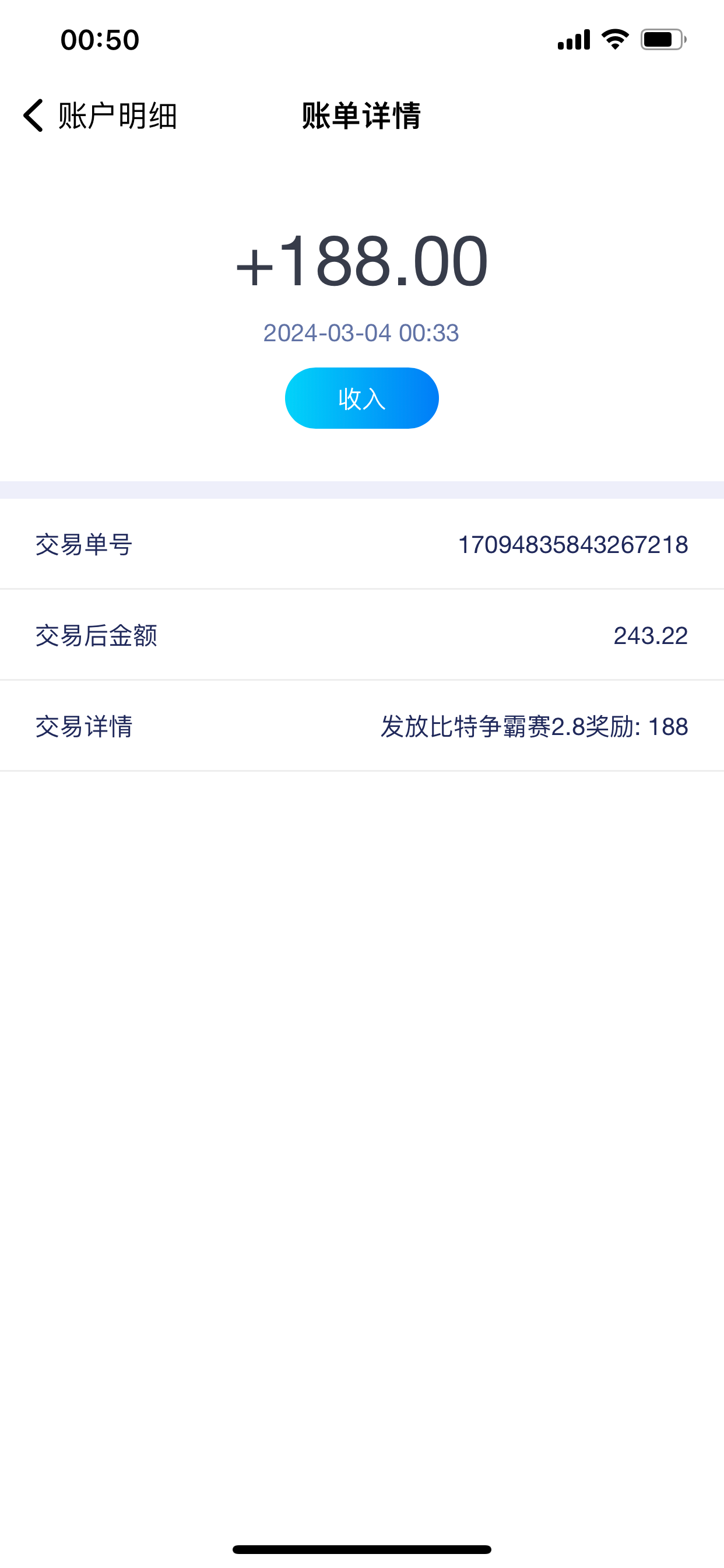This screenshot has width=724, height=1568.
Task: Tap the status bar clock showing 00:50
Action: [x=99, y=39]
